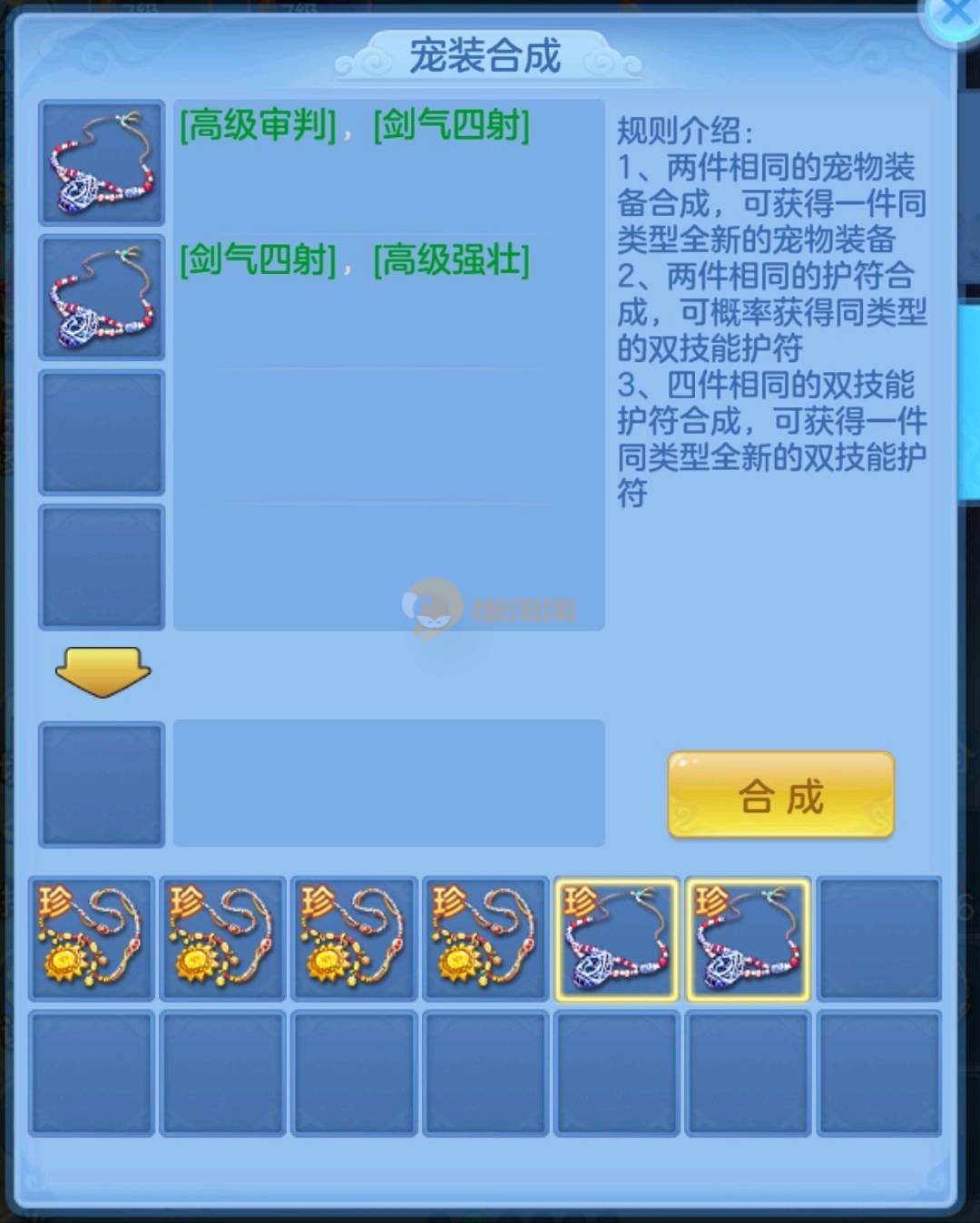Select the second golden sun amulet
The height and width of the screenshot is (1223, 980).
[x=223, y=939]
